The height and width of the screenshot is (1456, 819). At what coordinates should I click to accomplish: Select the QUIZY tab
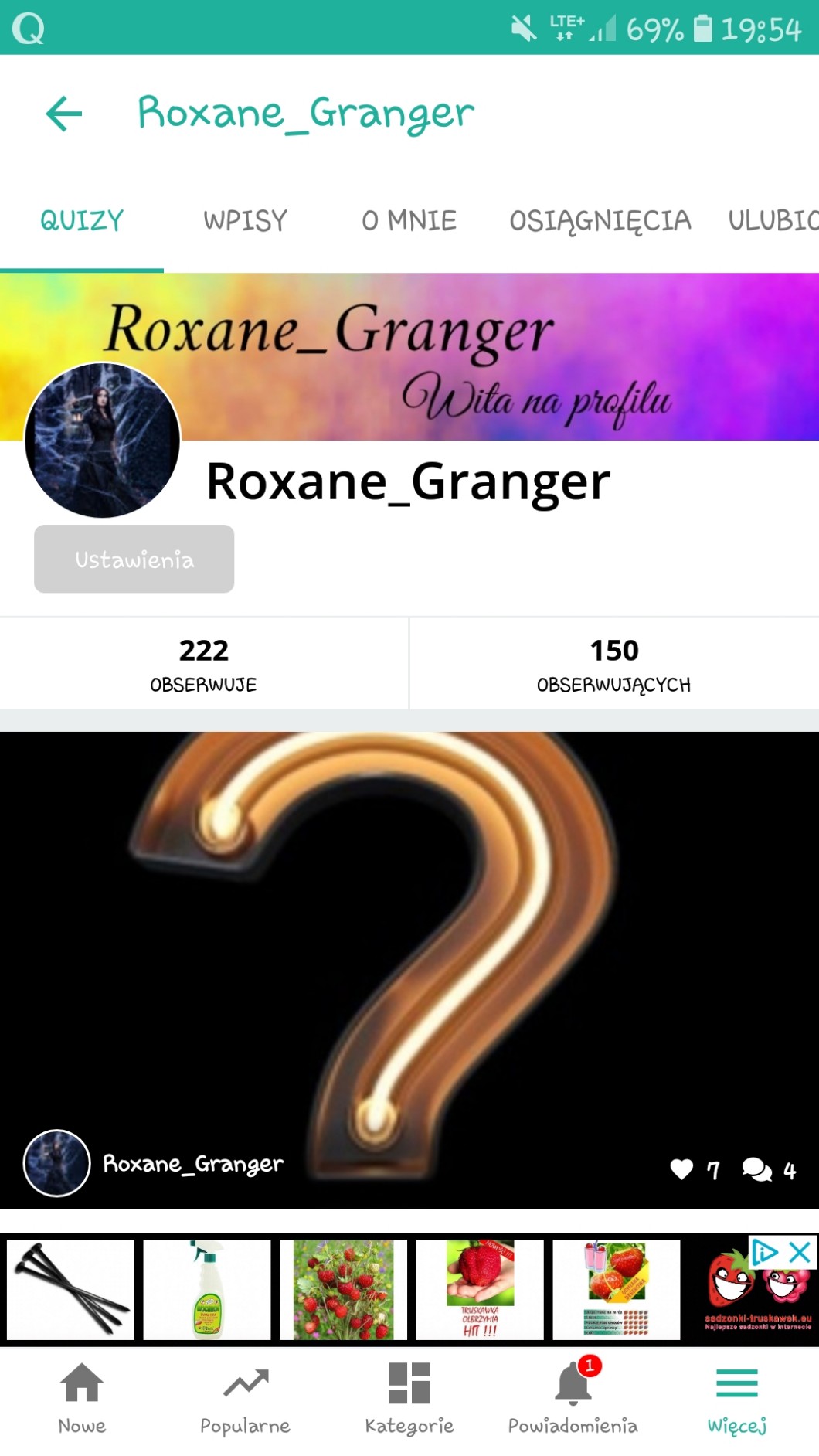pyautogui.click(x=82, y=221)
